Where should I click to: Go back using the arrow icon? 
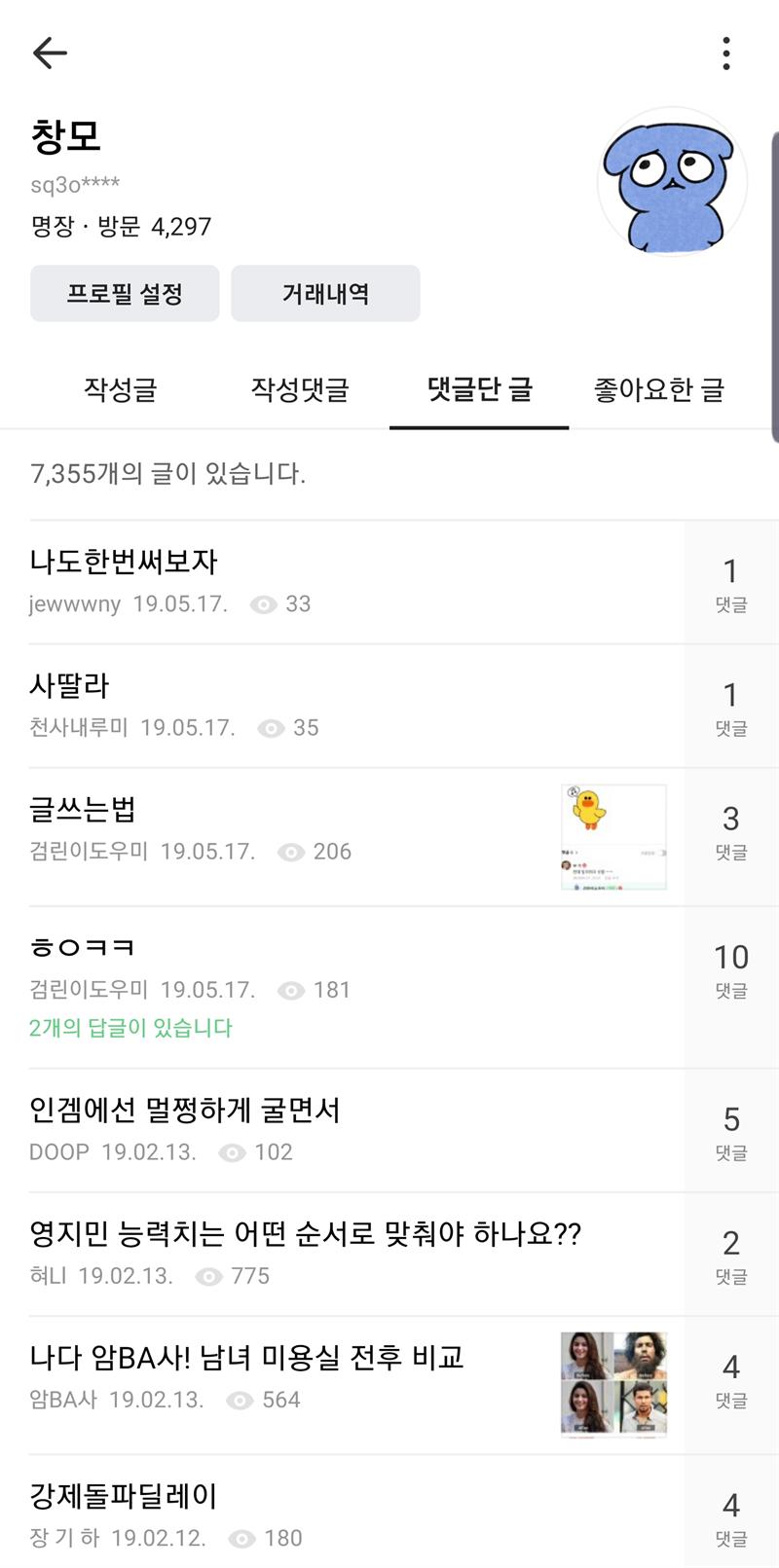click(50, 53)
